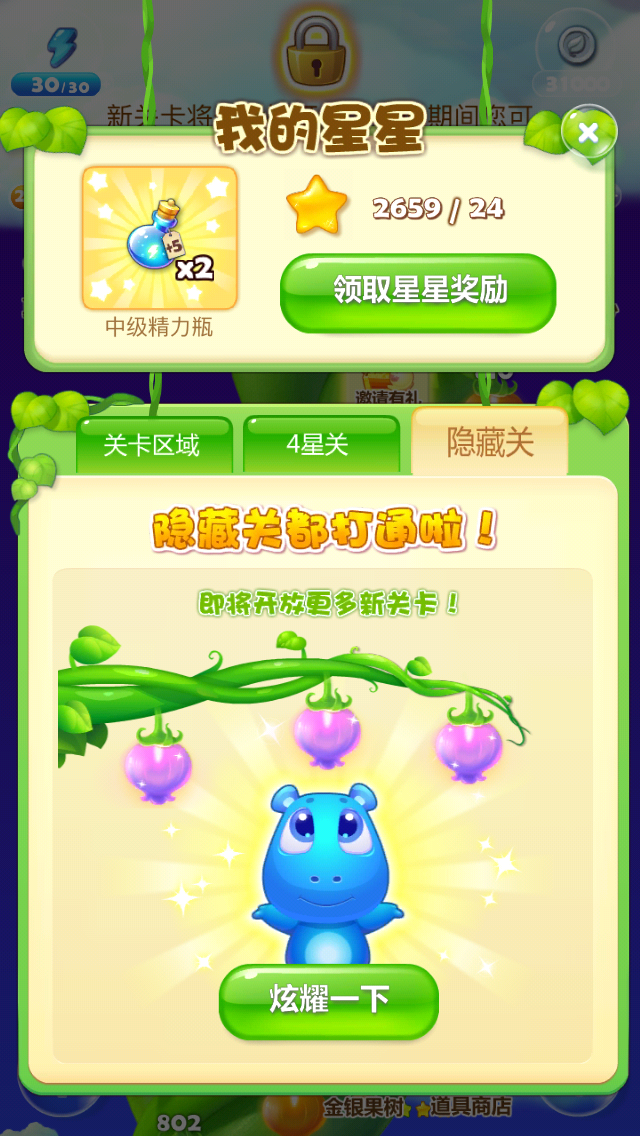Switch to the 4星关 tab
The width and height of the screenshot is (640, 1136).
point(321,445)
